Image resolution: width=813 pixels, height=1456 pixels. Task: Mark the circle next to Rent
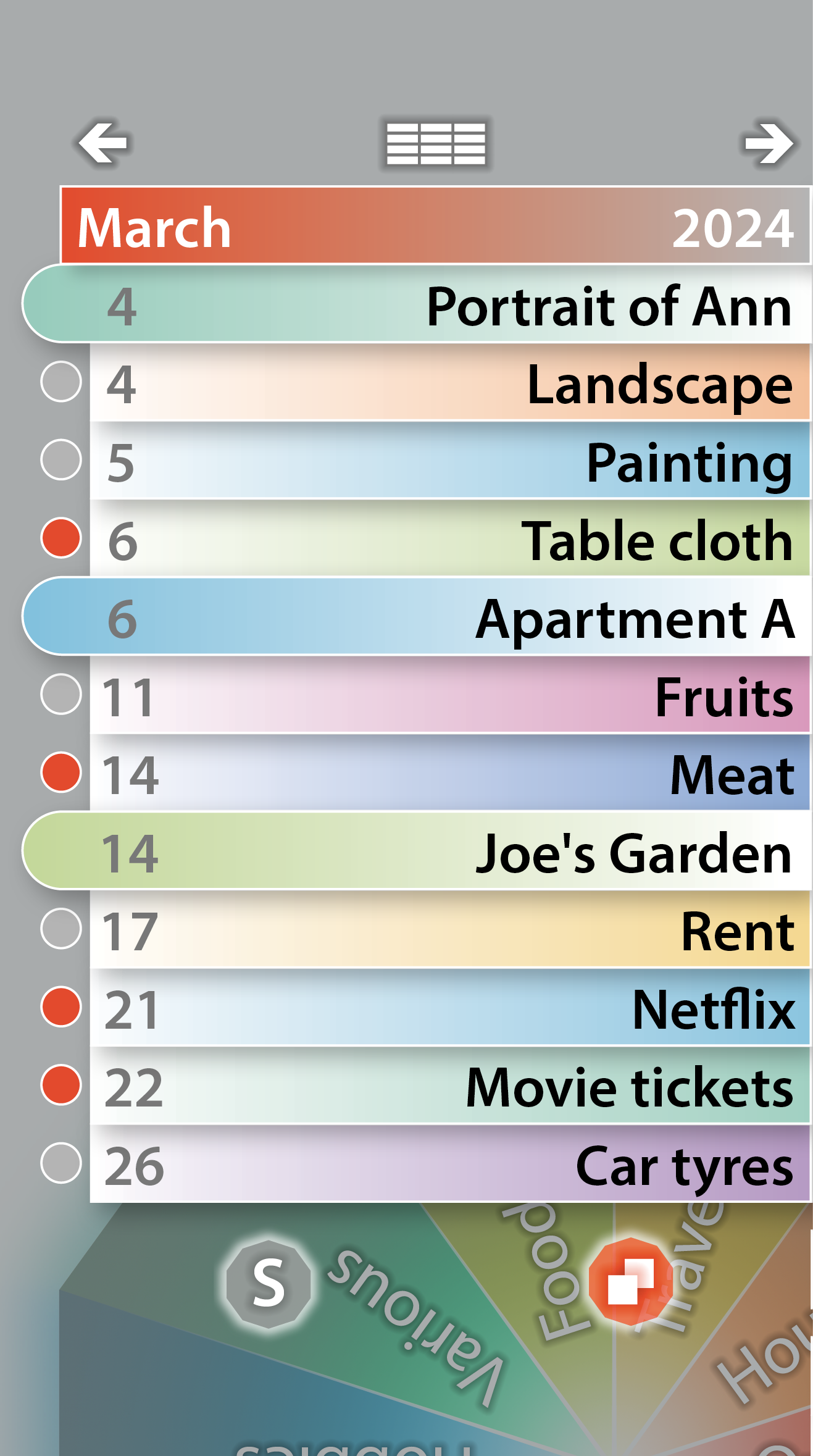pyautogui.click(x=61, y=929)
